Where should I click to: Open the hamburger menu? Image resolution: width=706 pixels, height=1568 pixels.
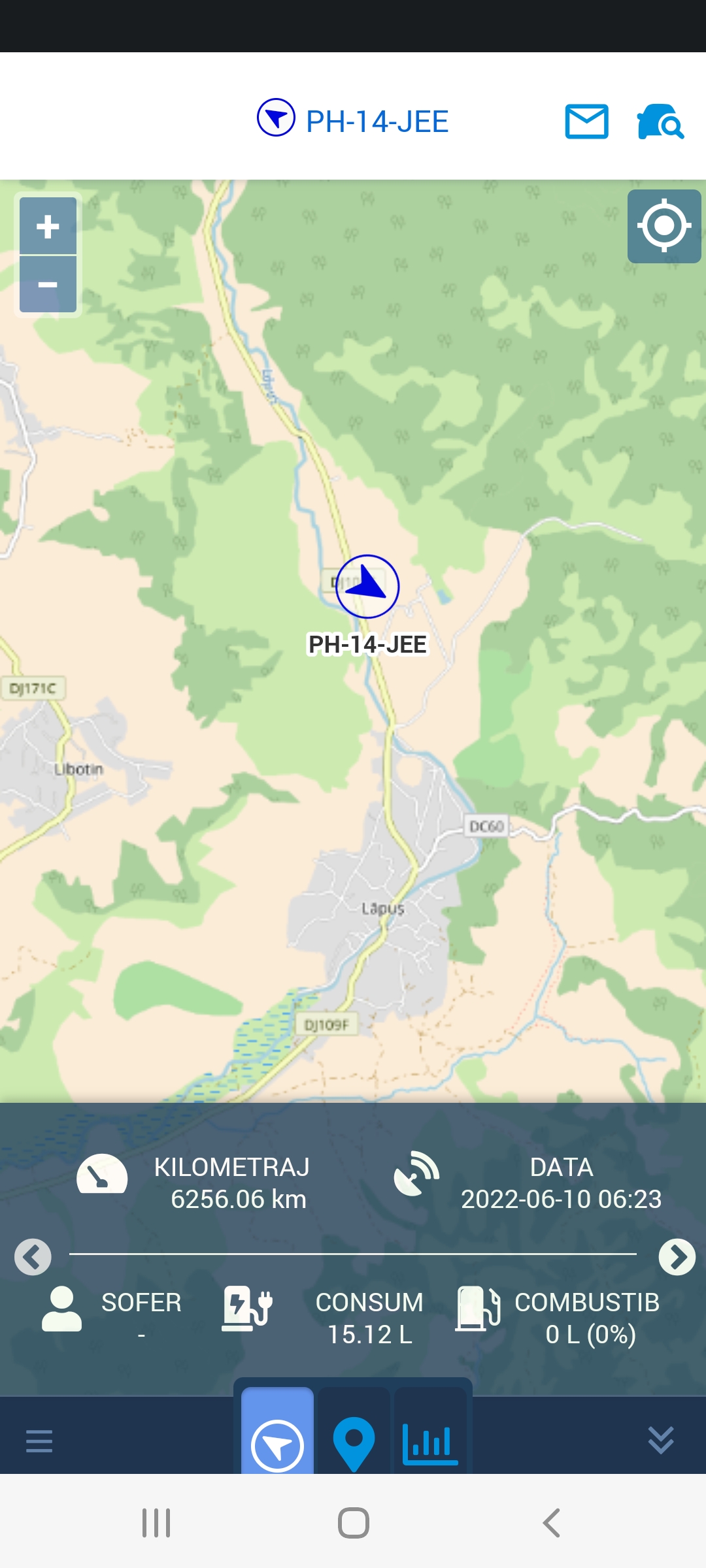tap(39, 1441)
